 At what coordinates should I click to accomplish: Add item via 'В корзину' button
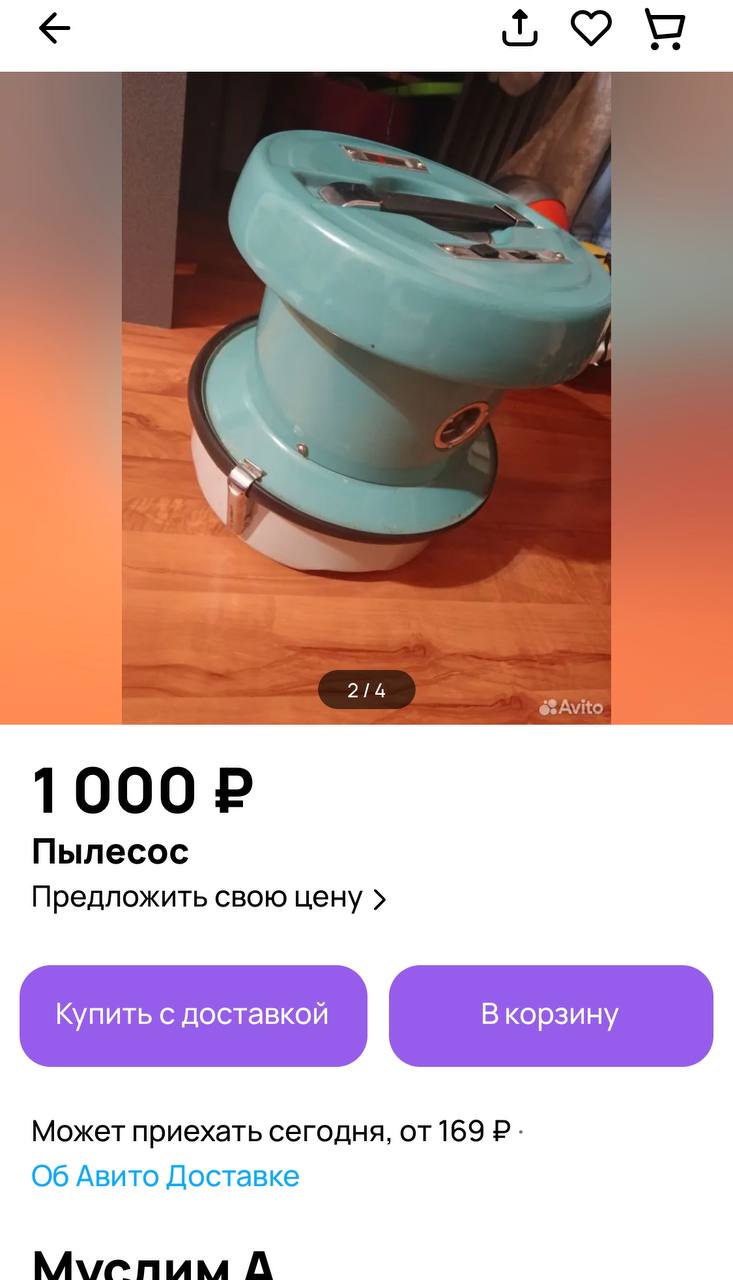[x=550, y=1015]
